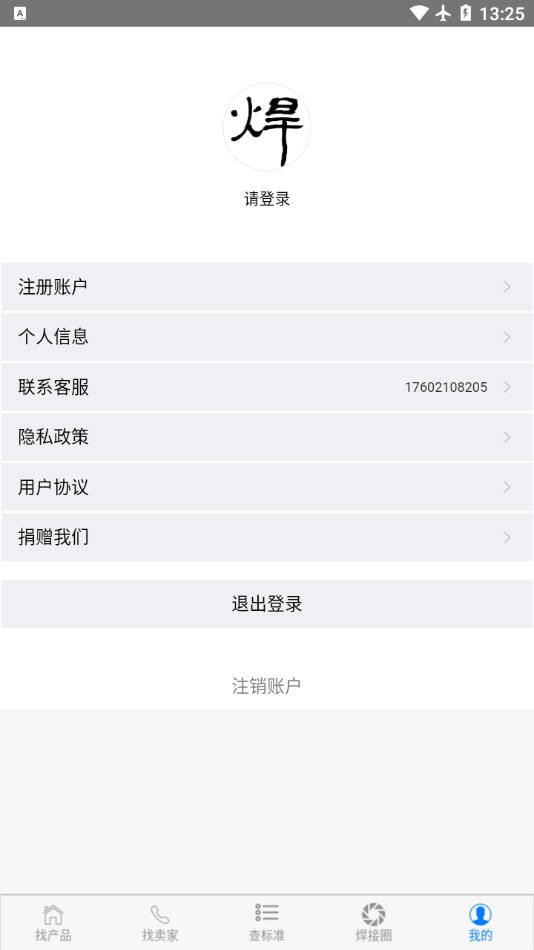This screenshot has height=950, width=534.
Task: Go to the 查标准 tab
Action: [267, 923]
